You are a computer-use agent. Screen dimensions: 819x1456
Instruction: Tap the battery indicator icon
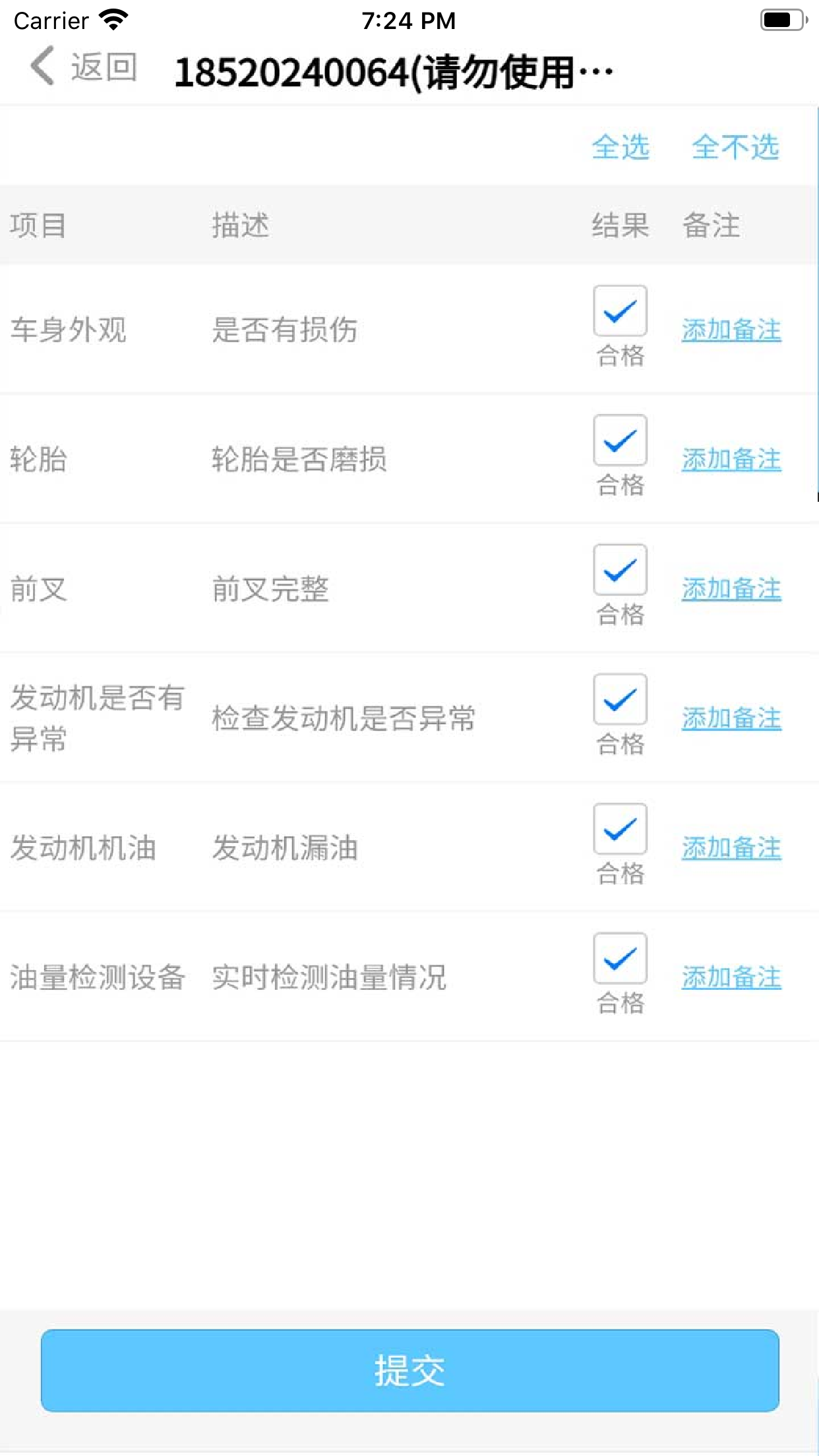tap(782, 20)
